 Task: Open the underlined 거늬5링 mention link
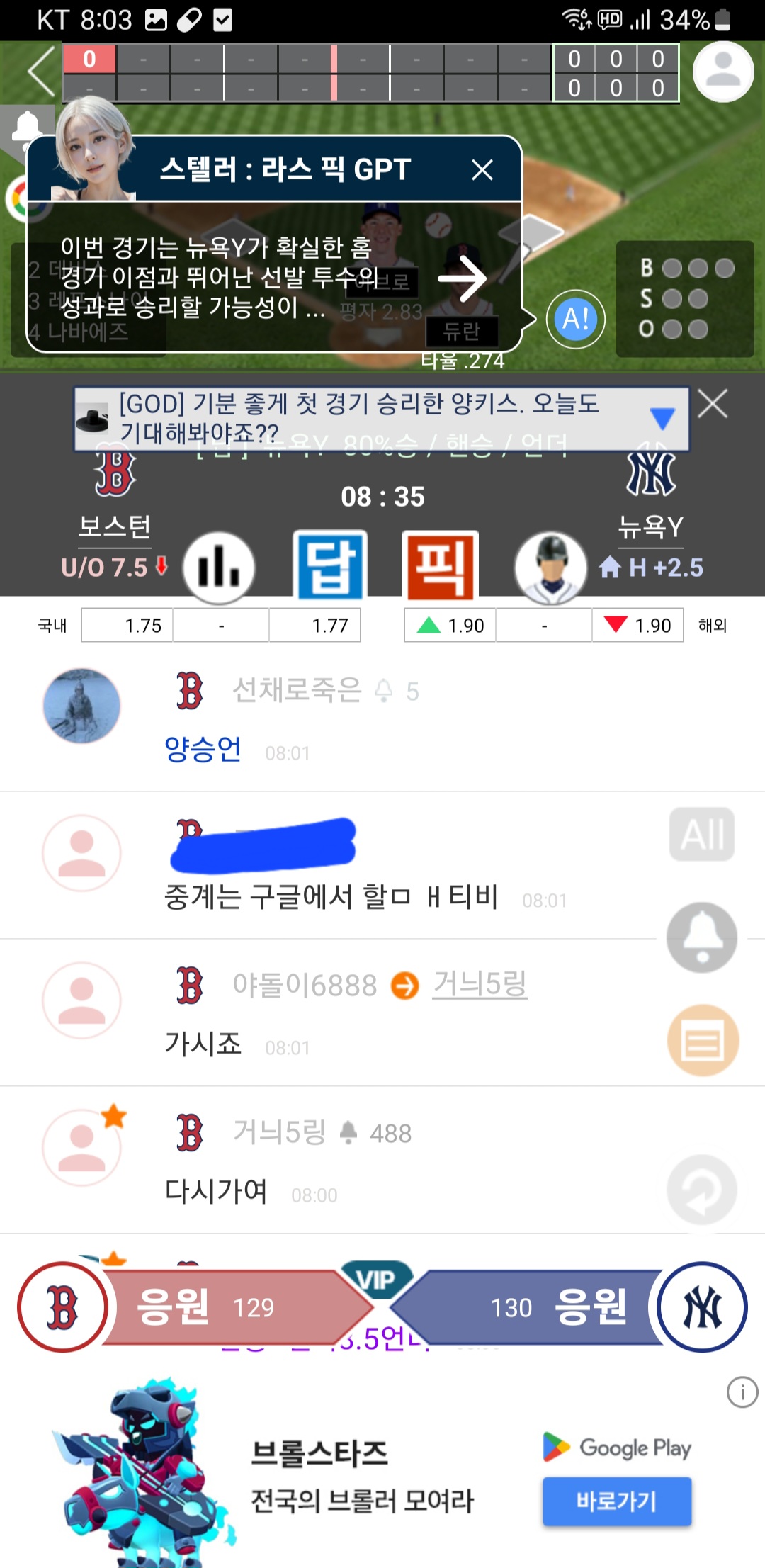[x=480, y=983]
